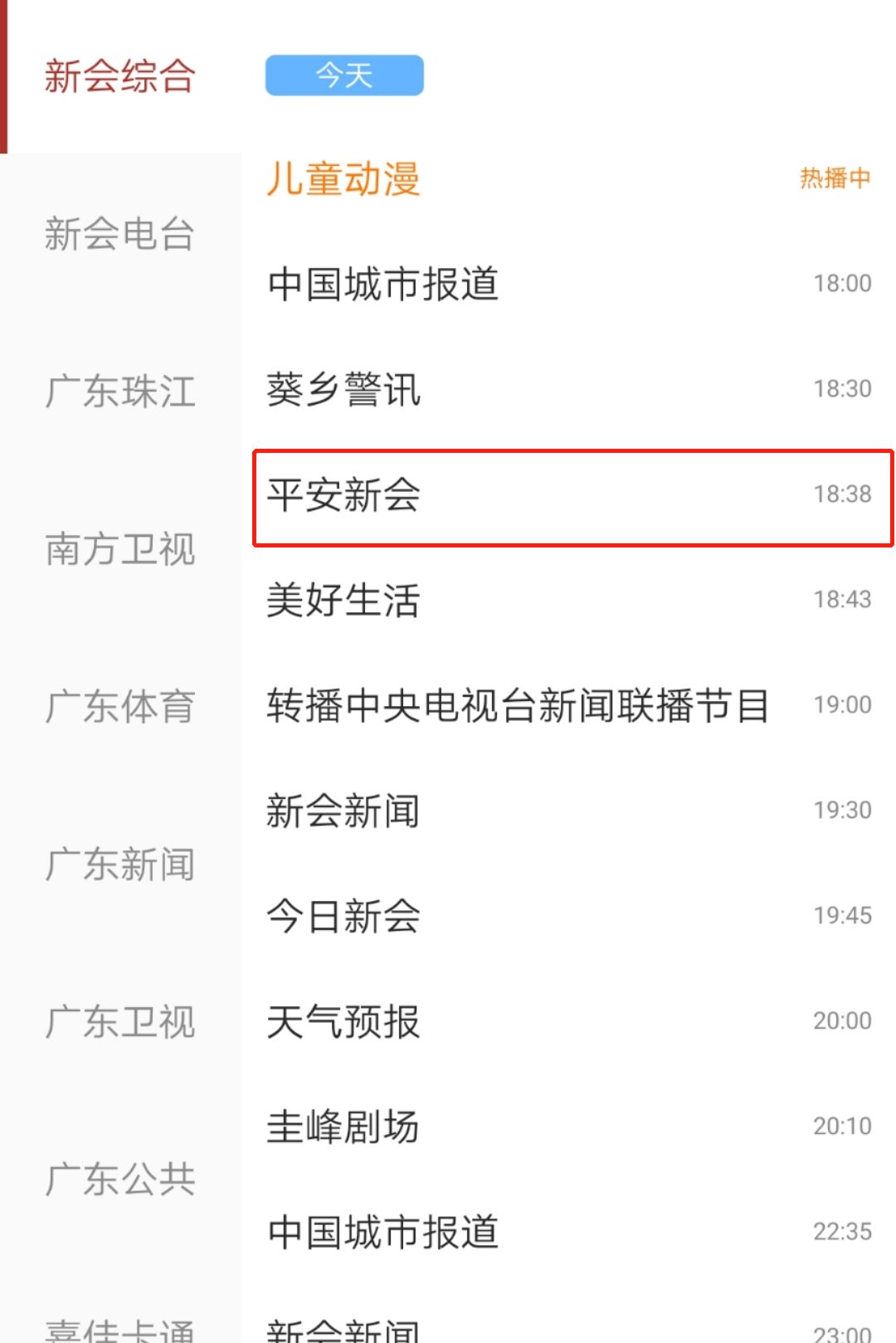Select the 圭峰剧场 program
This screenshot has height=1343, width=896.
point(568,1126)
